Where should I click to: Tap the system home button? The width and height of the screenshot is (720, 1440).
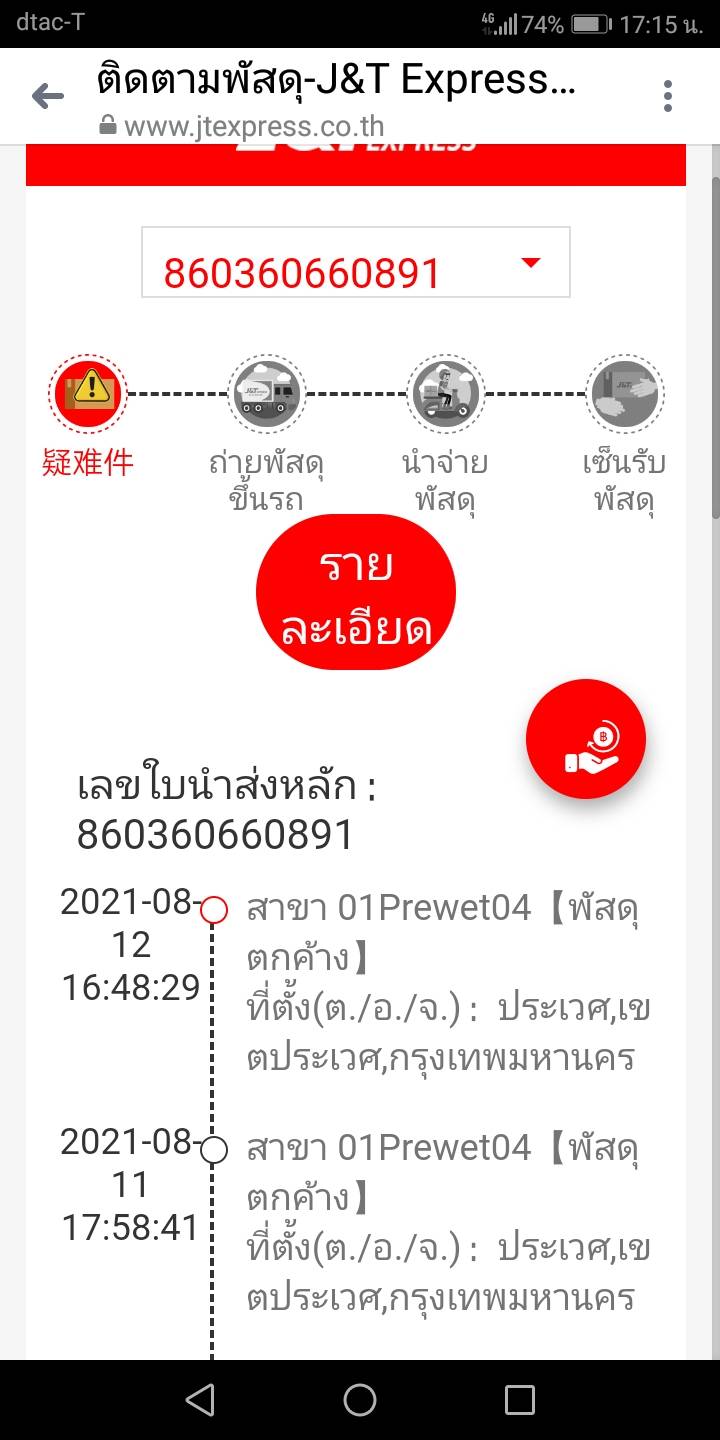tap(360, 1400)
